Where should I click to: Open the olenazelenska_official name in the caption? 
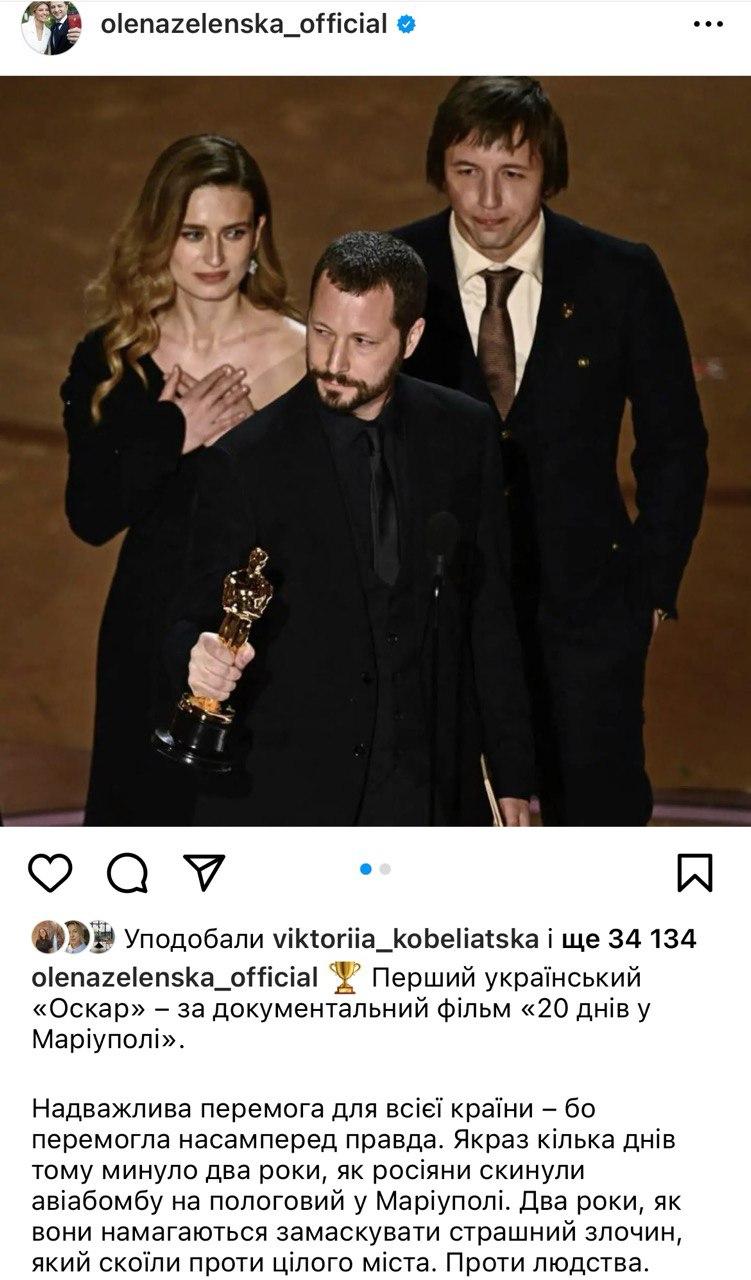(174, 977)
